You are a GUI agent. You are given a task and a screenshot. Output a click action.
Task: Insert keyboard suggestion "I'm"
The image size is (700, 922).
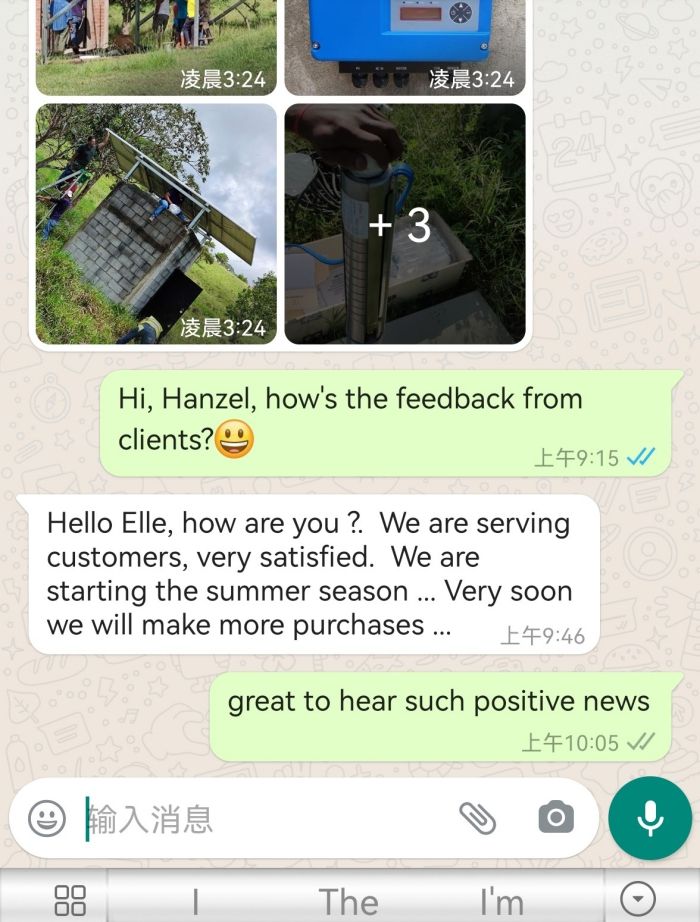[x=501, y=901]
